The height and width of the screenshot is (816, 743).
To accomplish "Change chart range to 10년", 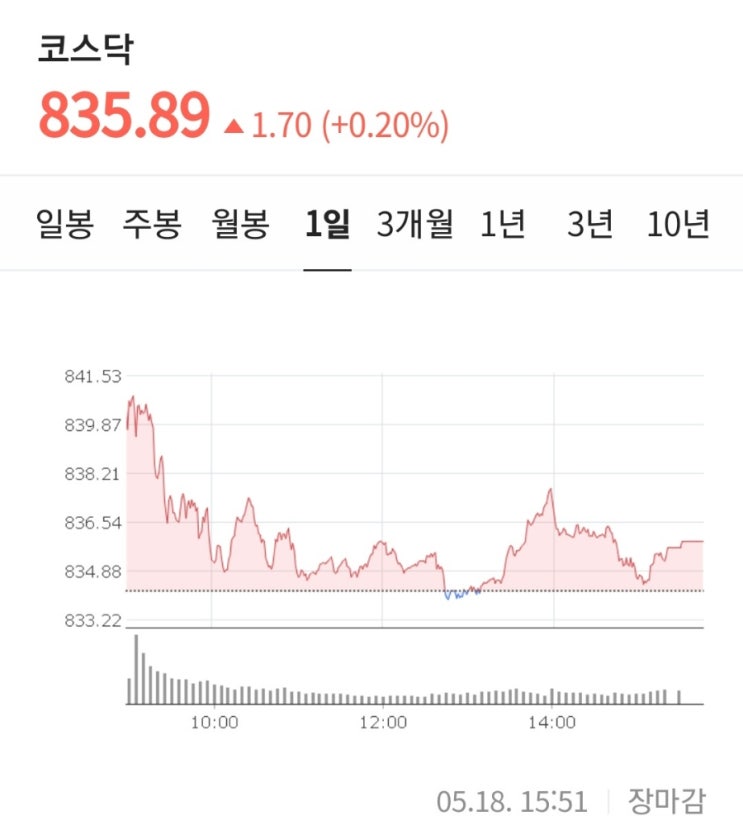I will [x=678, y=224].
